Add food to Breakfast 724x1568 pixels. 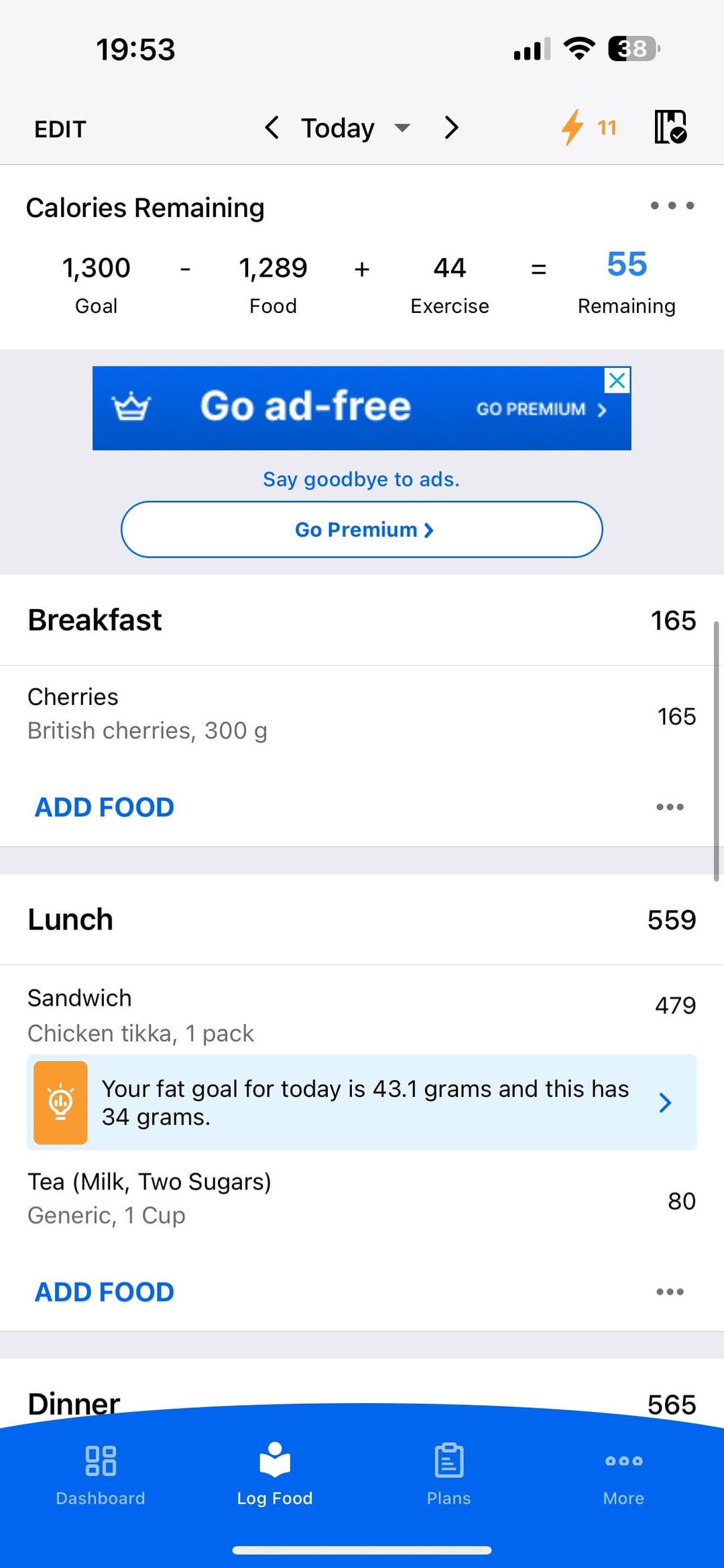pos(105,807)
